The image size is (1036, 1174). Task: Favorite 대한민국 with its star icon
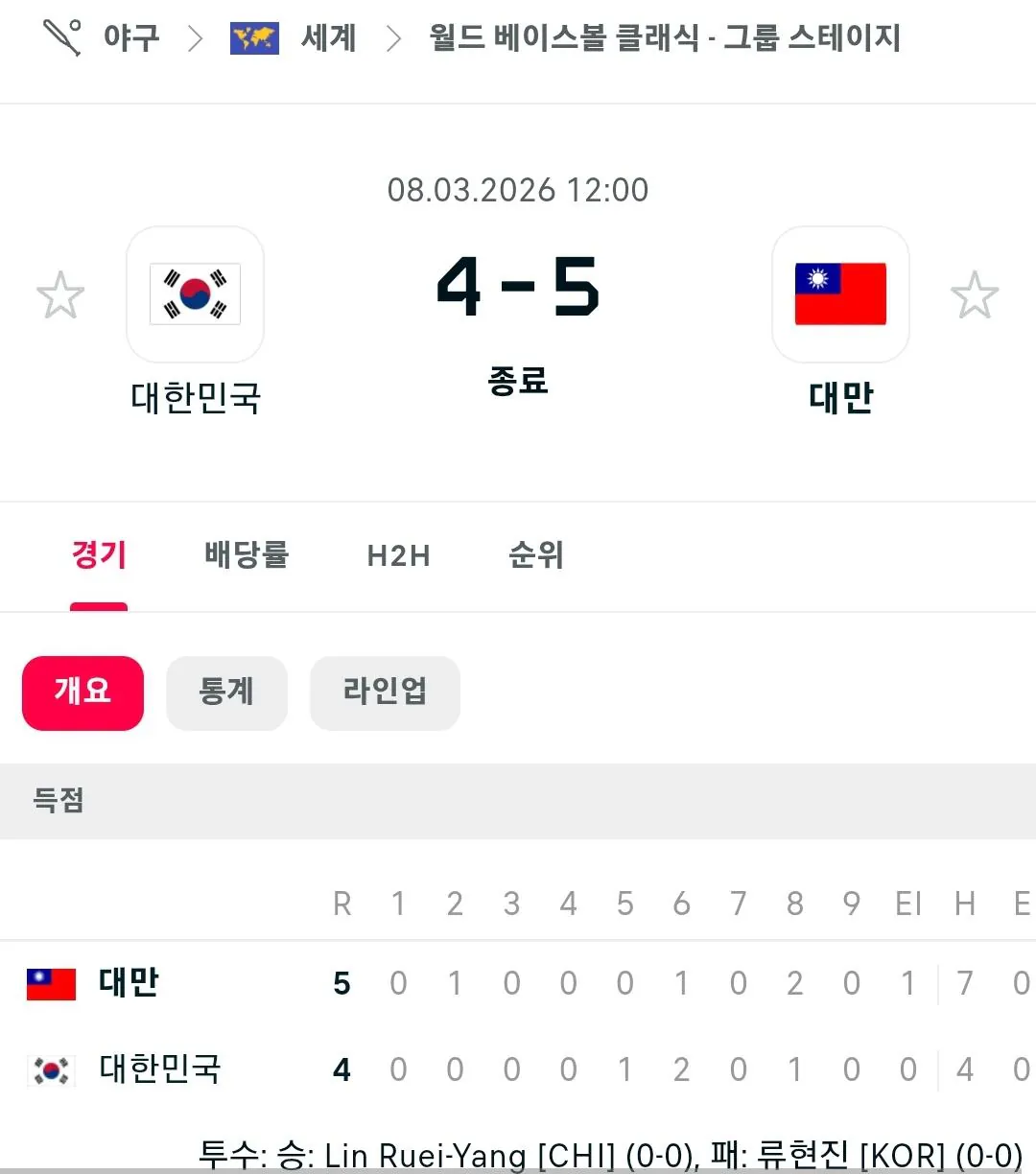pyautogui.click(x=60, y=294)
